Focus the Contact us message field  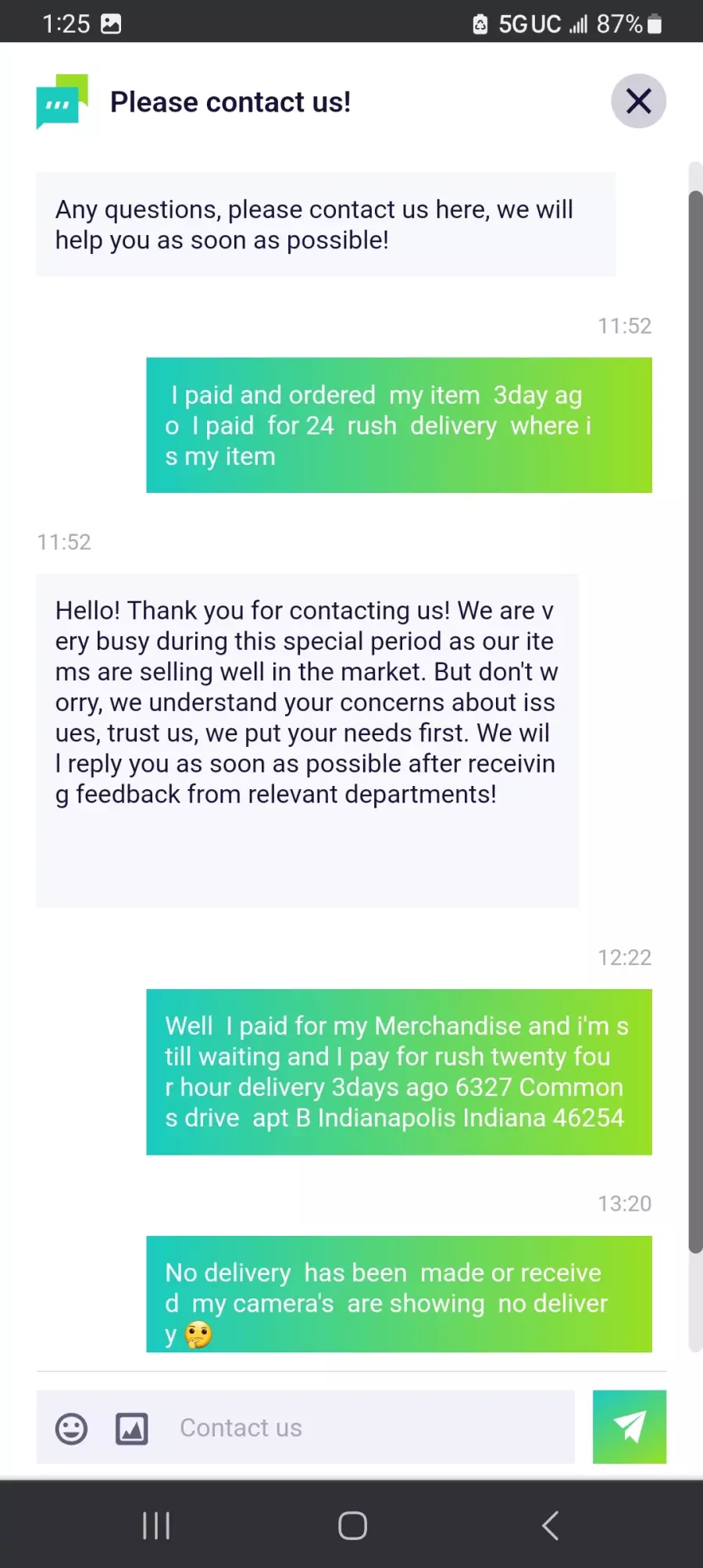367,1427
